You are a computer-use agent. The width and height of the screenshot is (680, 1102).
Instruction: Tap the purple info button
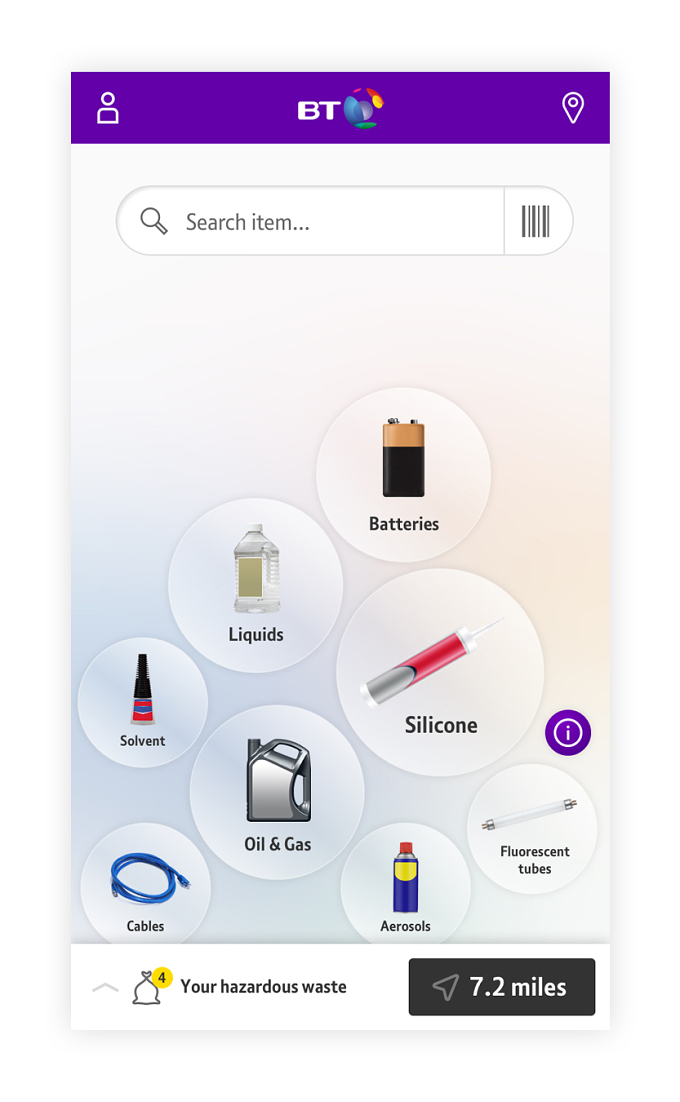(x=568, y=732)
